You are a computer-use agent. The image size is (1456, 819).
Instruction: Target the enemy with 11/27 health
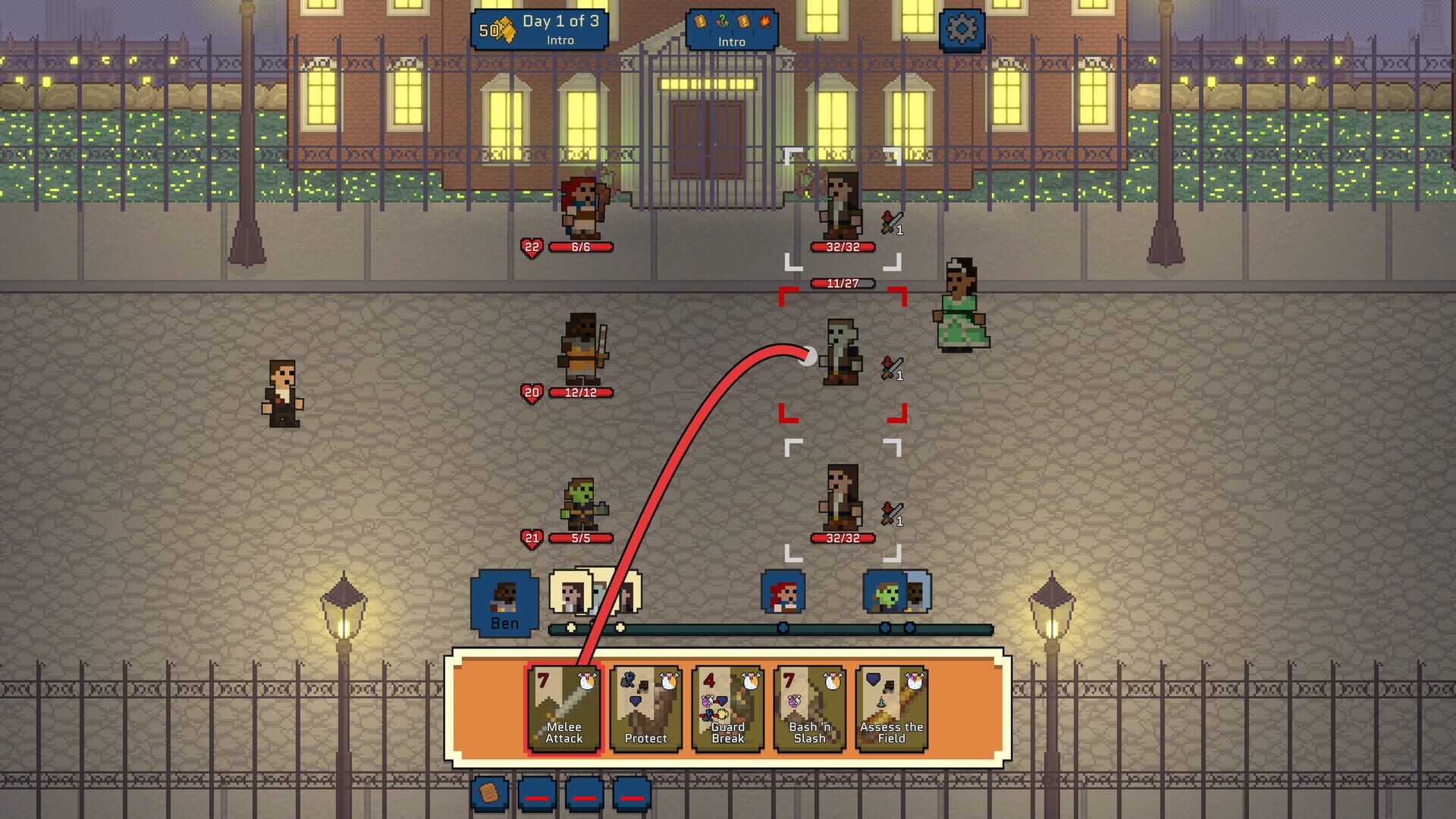(842, 353)
